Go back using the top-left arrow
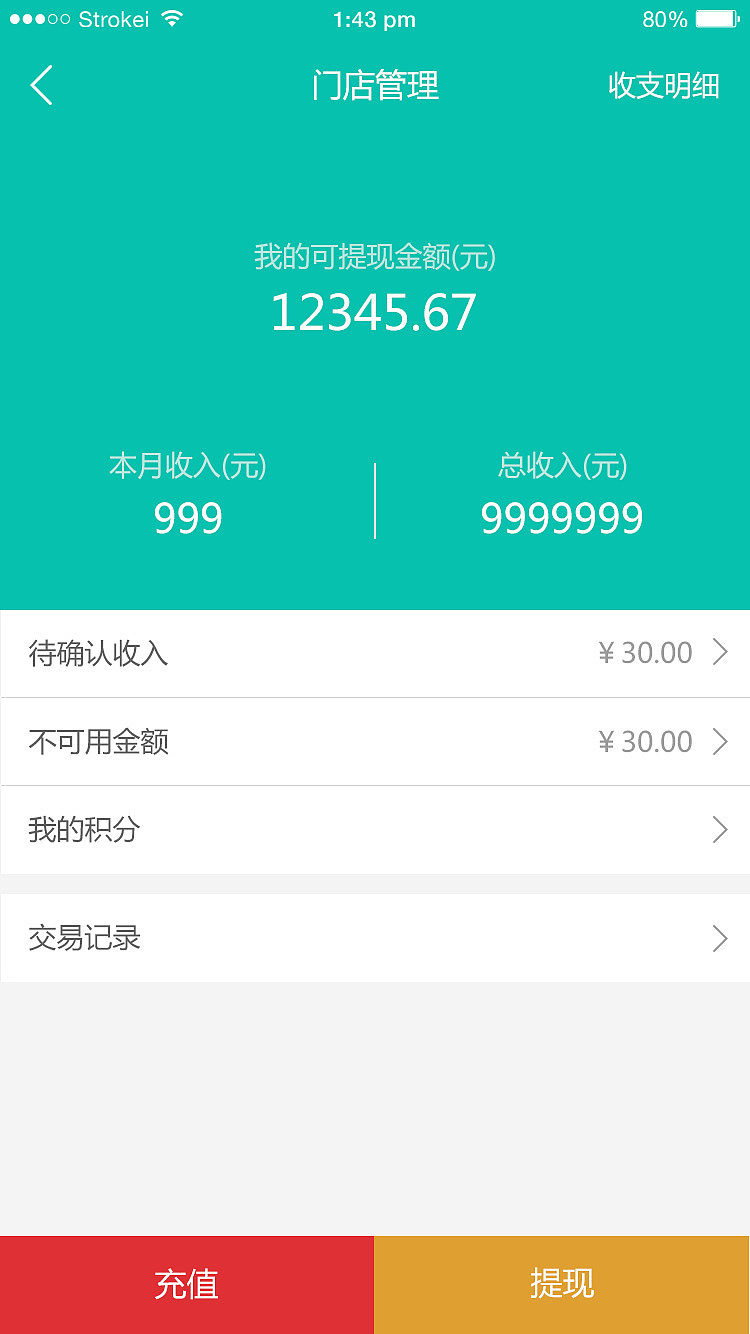Screen dimensions: 750x1334 pos(41,86)
